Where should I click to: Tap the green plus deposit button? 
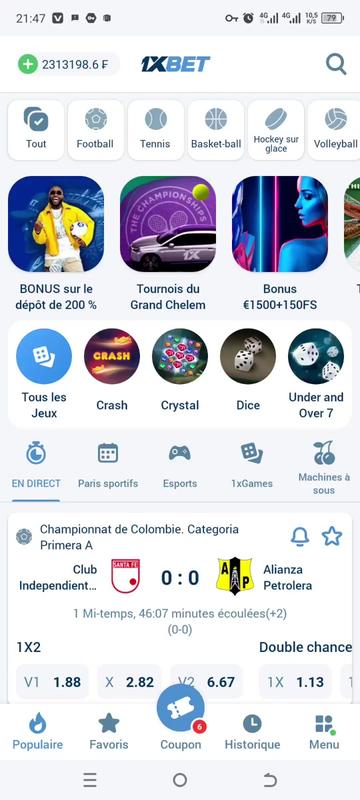click(x=28, y=64)
